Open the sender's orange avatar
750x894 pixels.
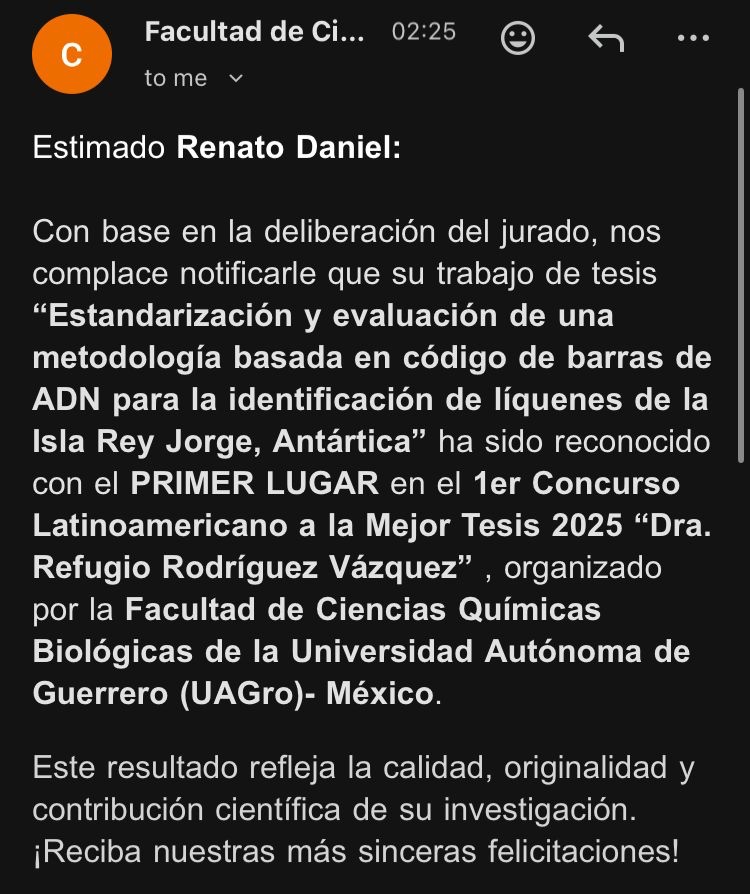pyautogui.click(x=73, y=55)
